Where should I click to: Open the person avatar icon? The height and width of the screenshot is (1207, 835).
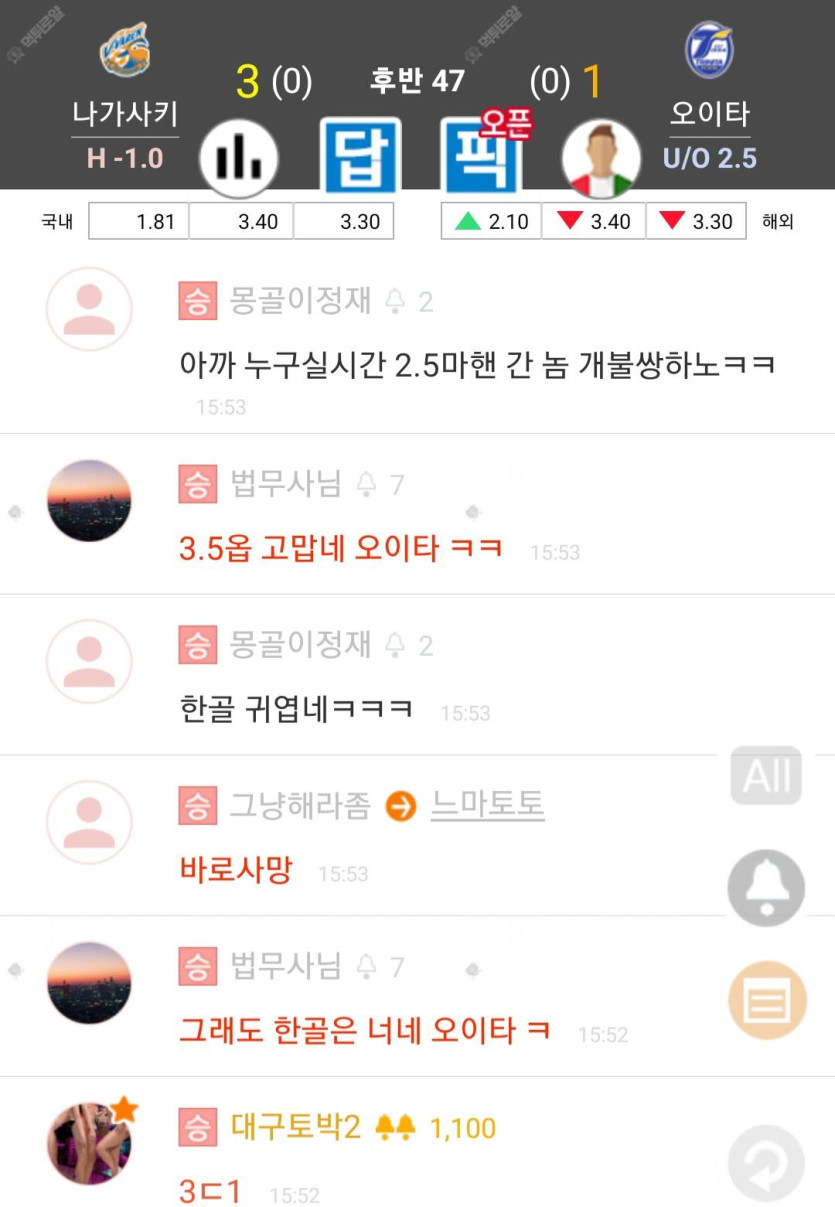pos(601,158)
